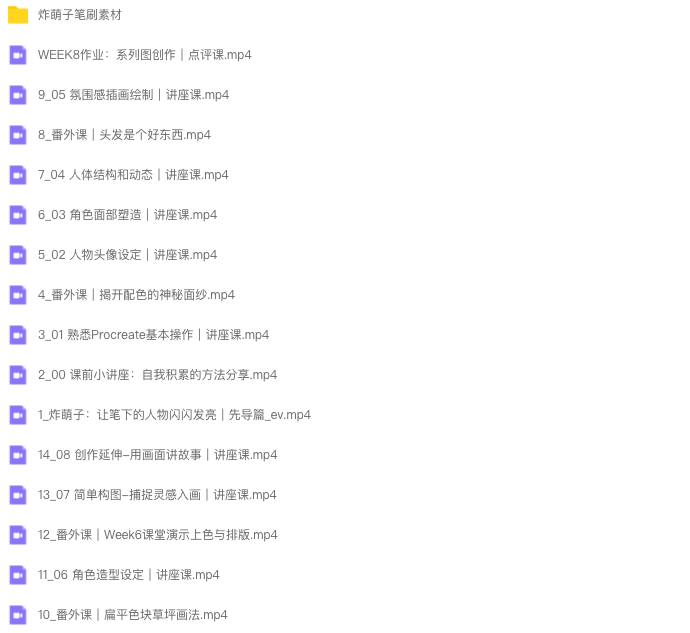Open 3_01 熟悉Procreate基本操作 video
690x633 pixels.
(x=153, y=335)
